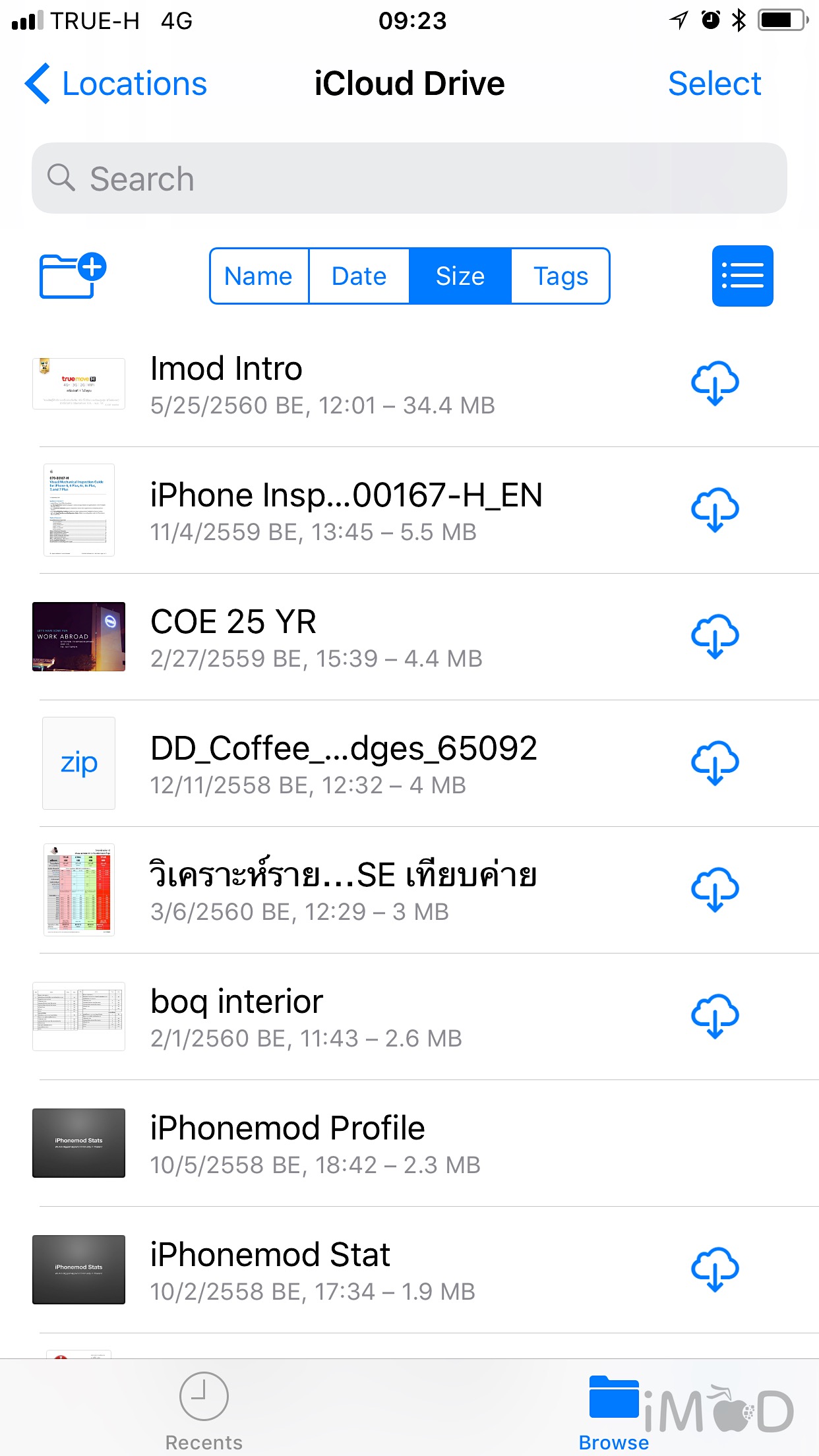Sort files by Size
The height and width of the screenshot is (1456, 819).
(x=460, y=276)
